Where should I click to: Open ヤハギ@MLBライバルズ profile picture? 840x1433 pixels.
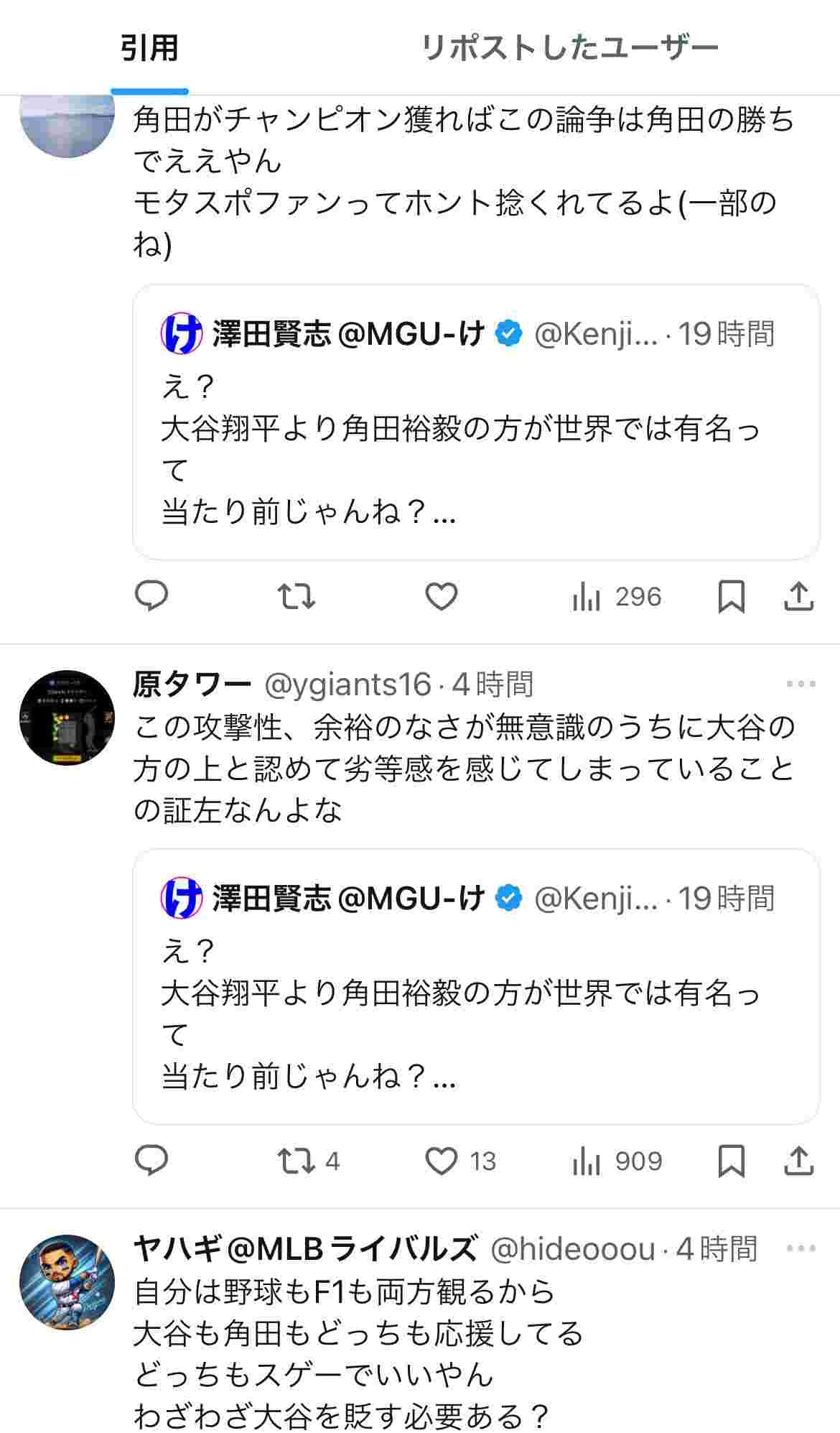pos(67,1282)
